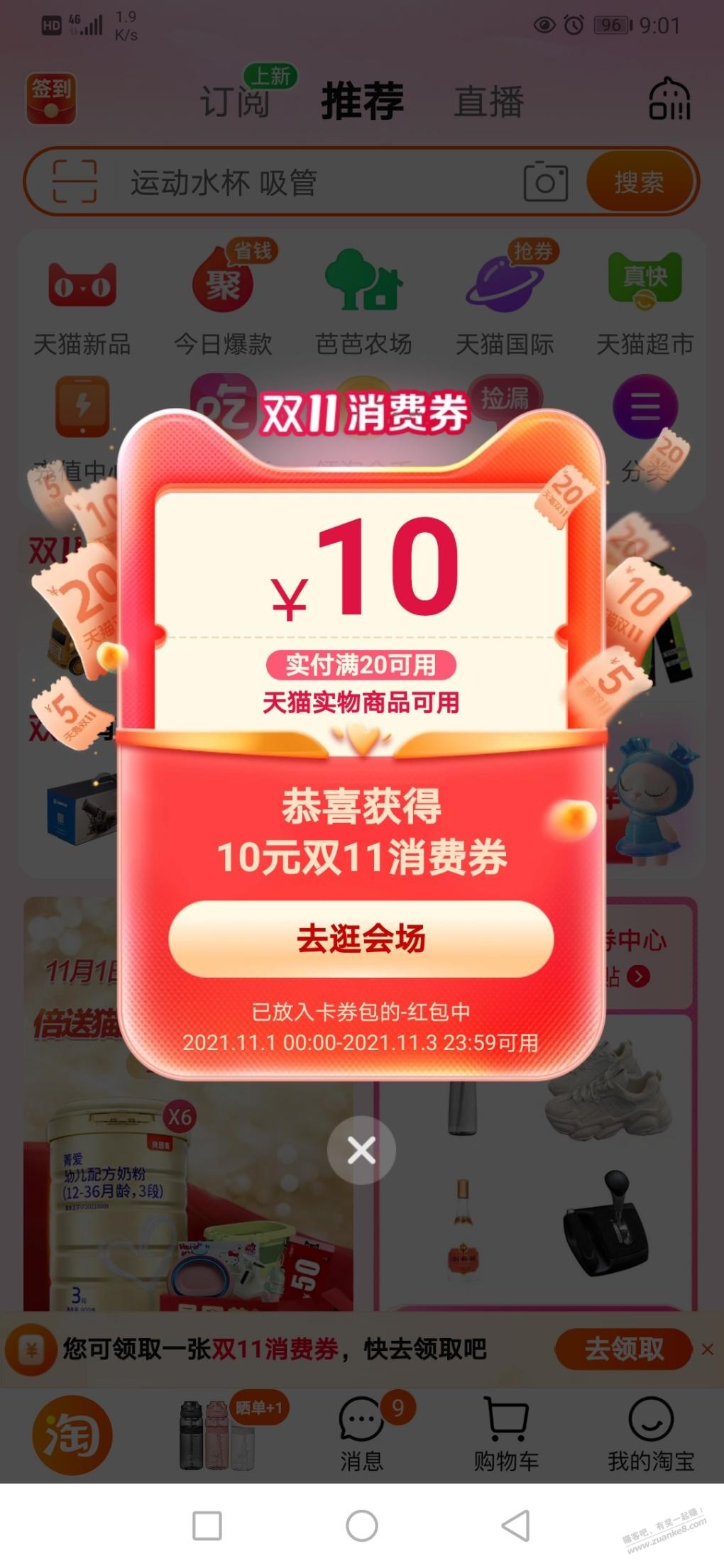
Task: Open the scan code icon
Action: point(75,182)
